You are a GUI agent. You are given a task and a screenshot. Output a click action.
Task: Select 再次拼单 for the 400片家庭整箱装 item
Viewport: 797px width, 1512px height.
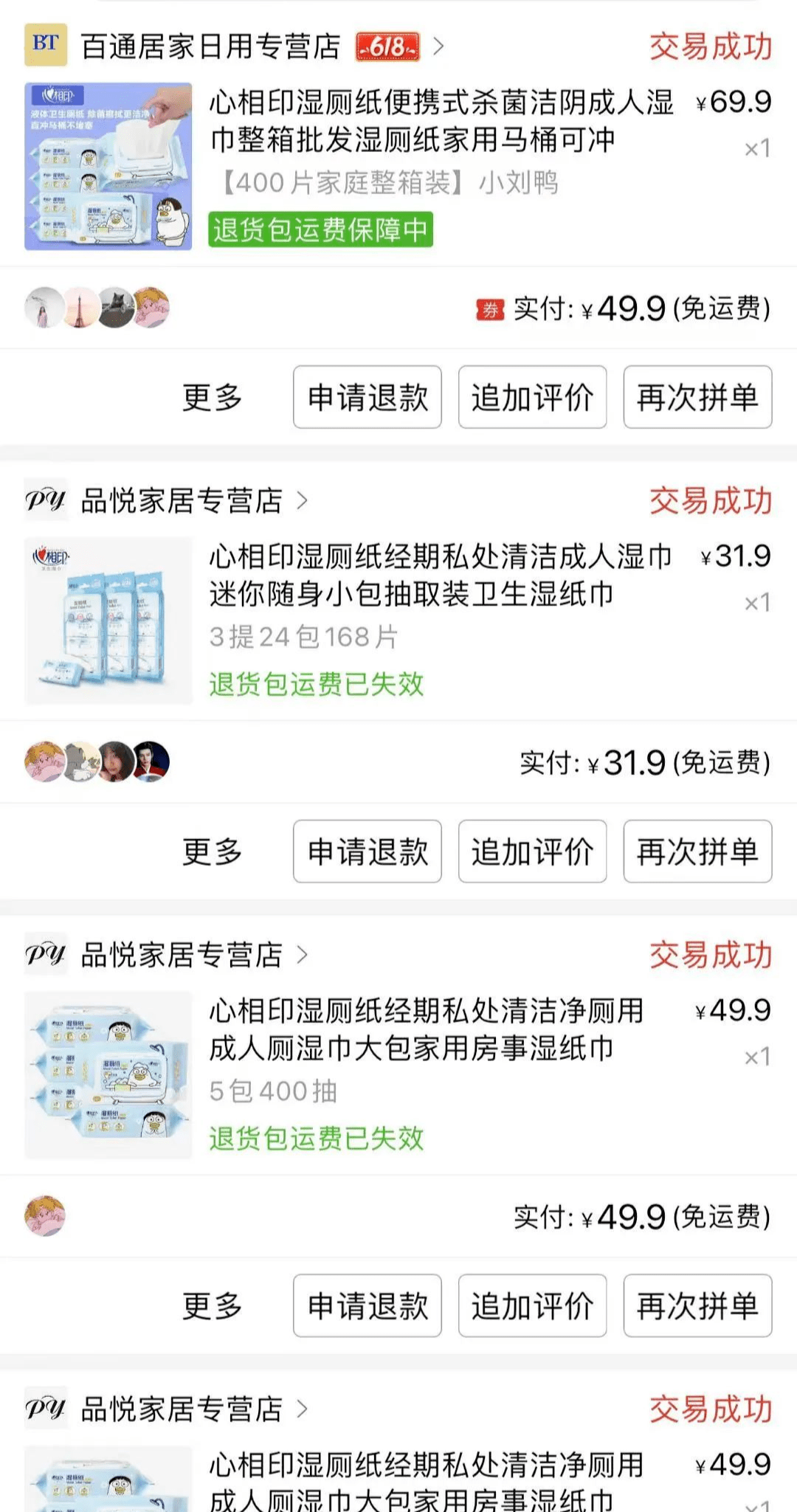pos(697,398)
